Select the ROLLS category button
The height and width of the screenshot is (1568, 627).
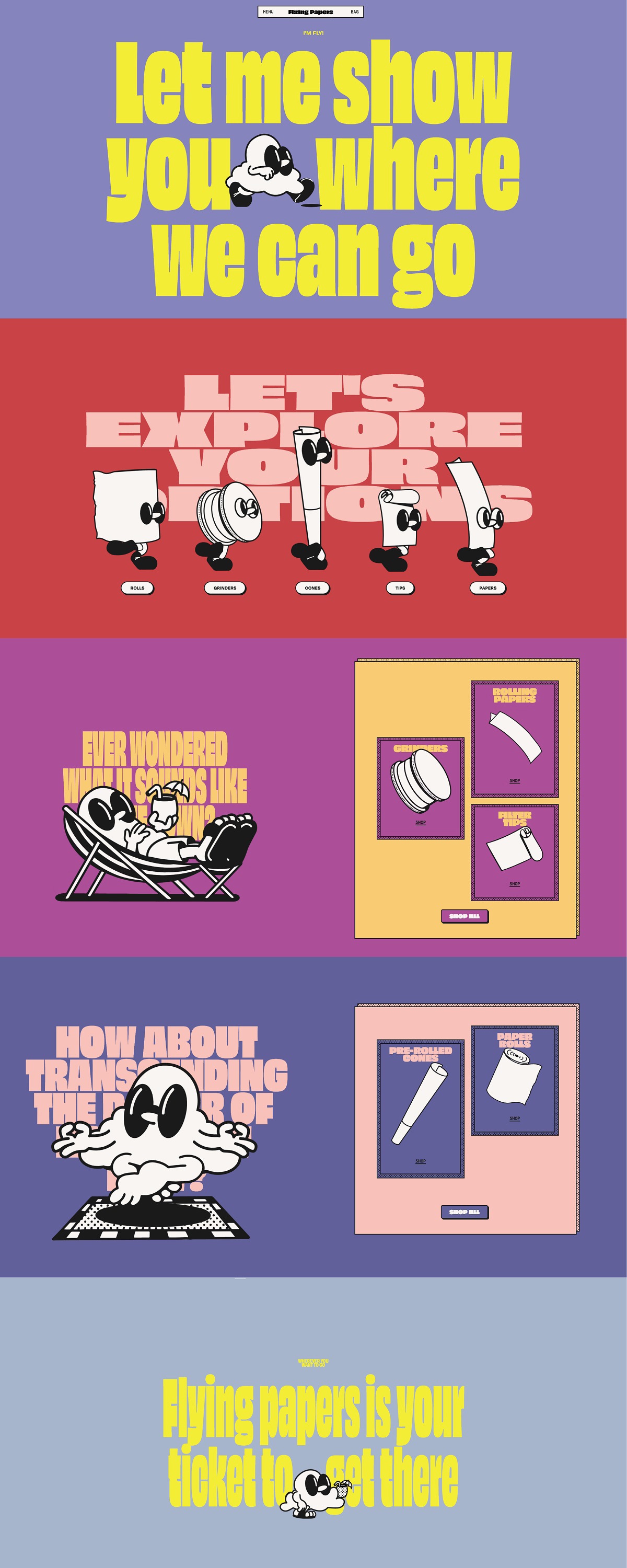point(137,588)
